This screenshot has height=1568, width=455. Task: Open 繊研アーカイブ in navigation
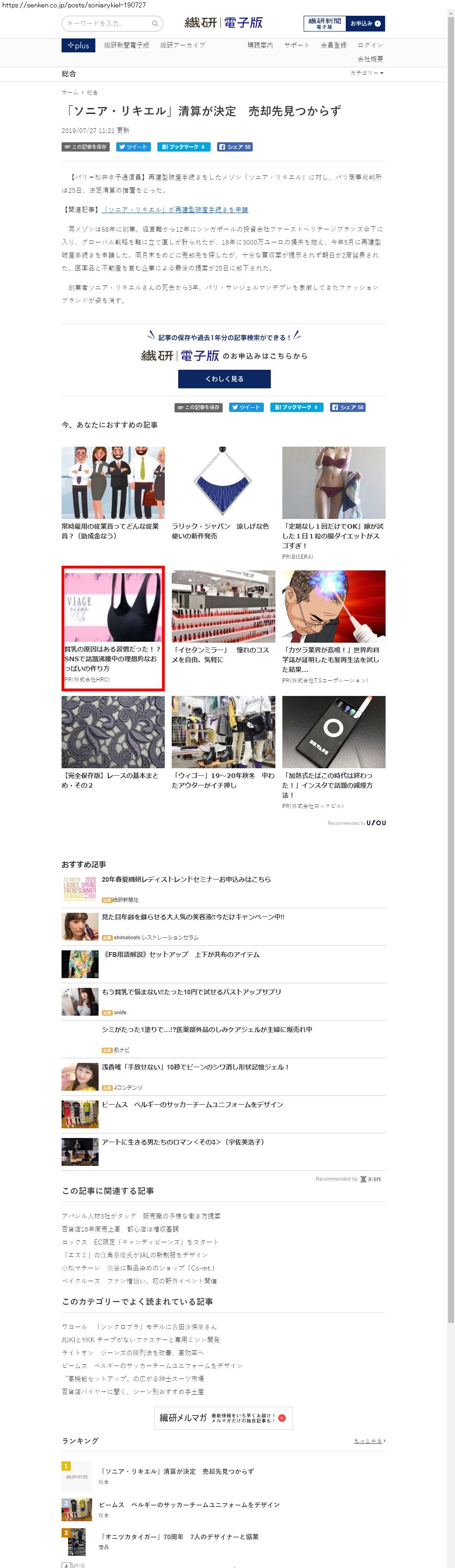pyautogui.click(x=182, y=45)
